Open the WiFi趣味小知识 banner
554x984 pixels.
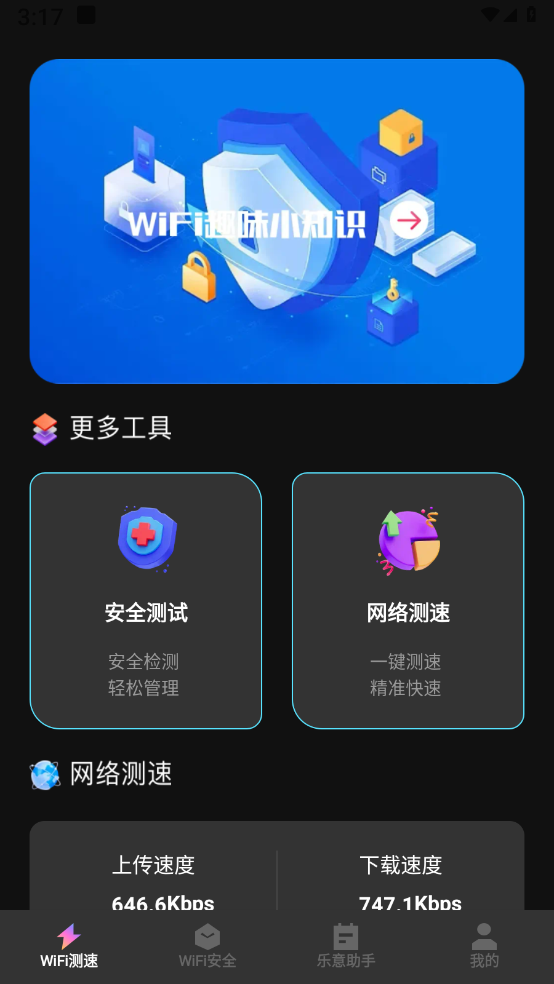277,221
